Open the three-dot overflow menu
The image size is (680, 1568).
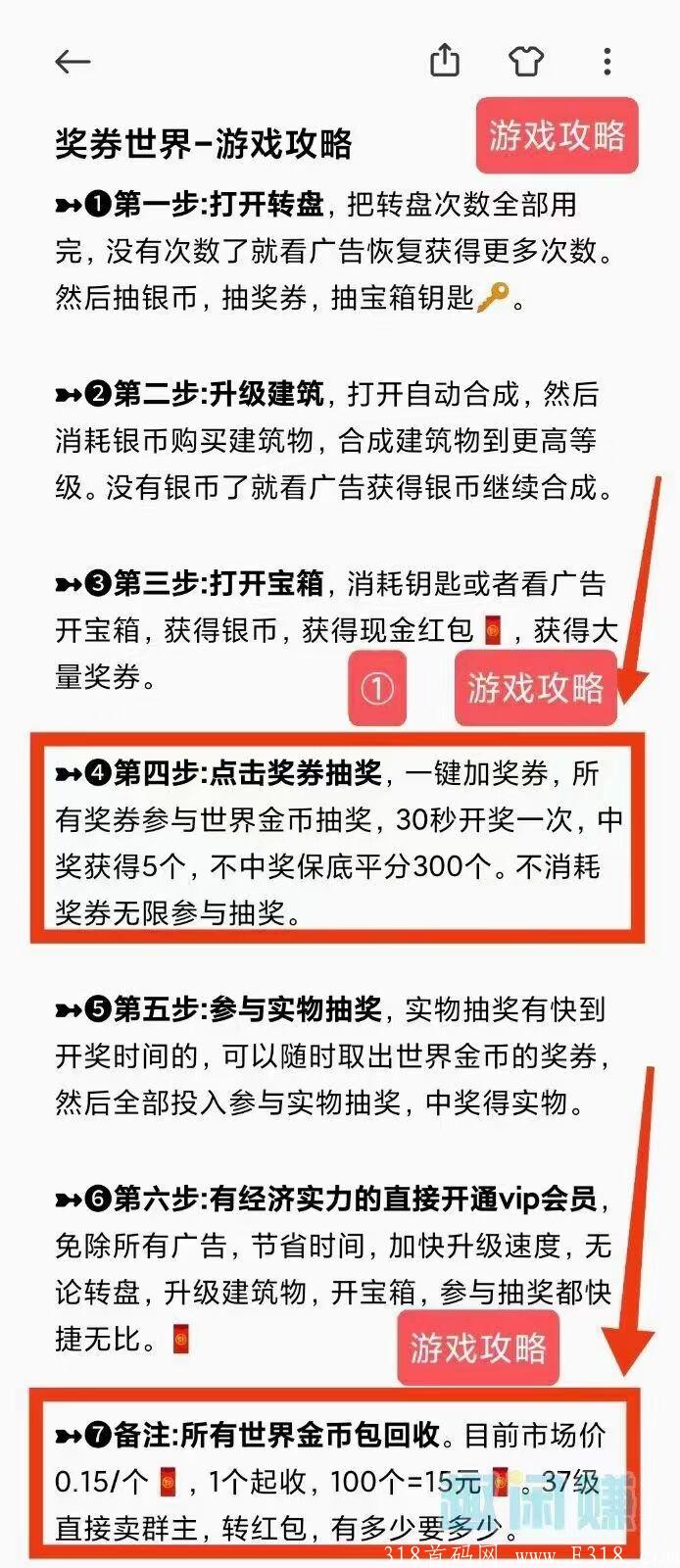(x=607, y=61)
